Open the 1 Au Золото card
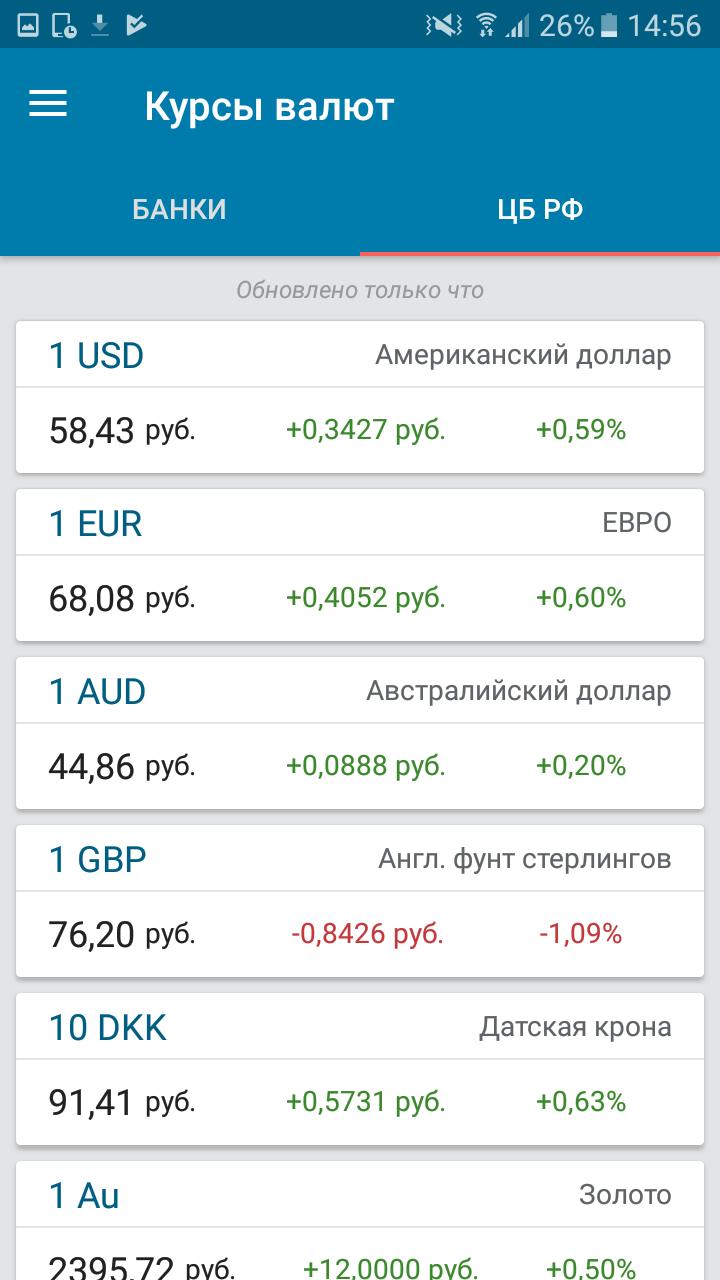 [360, 1220]
